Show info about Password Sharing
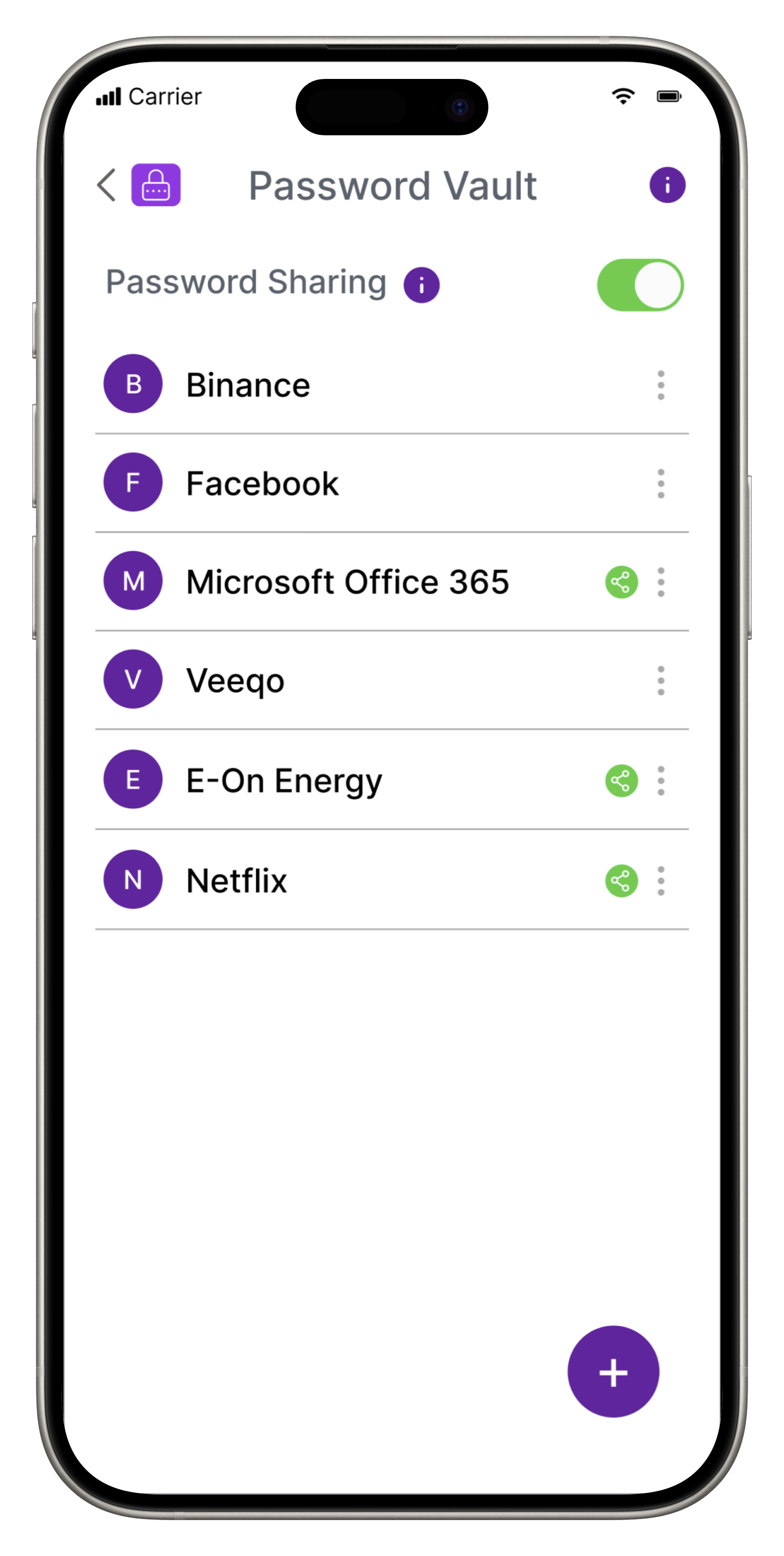784x1556 pixels. (x=421, y=284)
